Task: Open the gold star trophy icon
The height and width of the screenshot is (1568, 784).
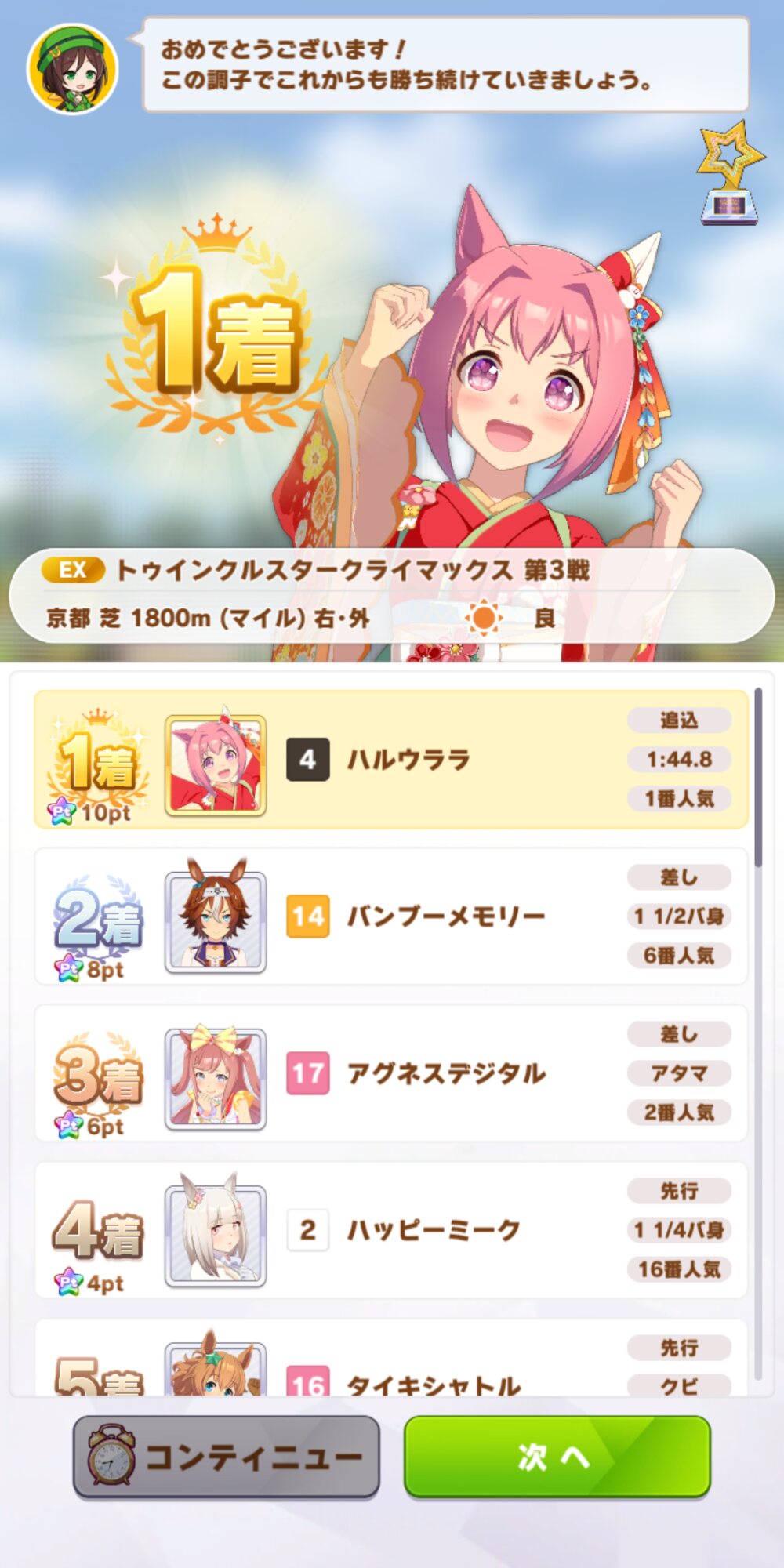Action: (730, 172)
